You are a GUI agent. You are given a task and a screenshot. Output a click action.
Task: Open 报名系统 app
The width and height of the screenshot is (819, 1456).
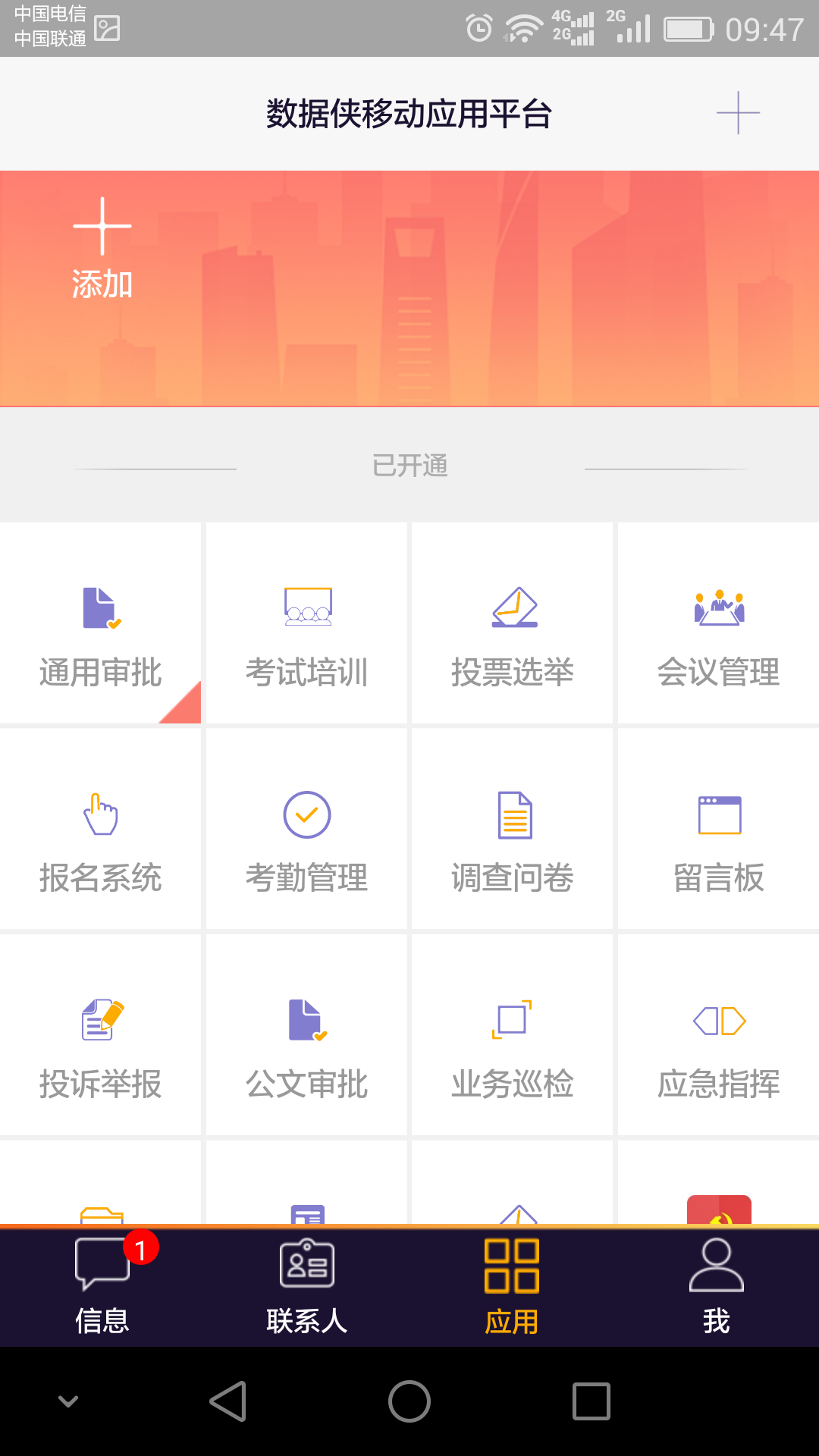(x=100, y=829)
